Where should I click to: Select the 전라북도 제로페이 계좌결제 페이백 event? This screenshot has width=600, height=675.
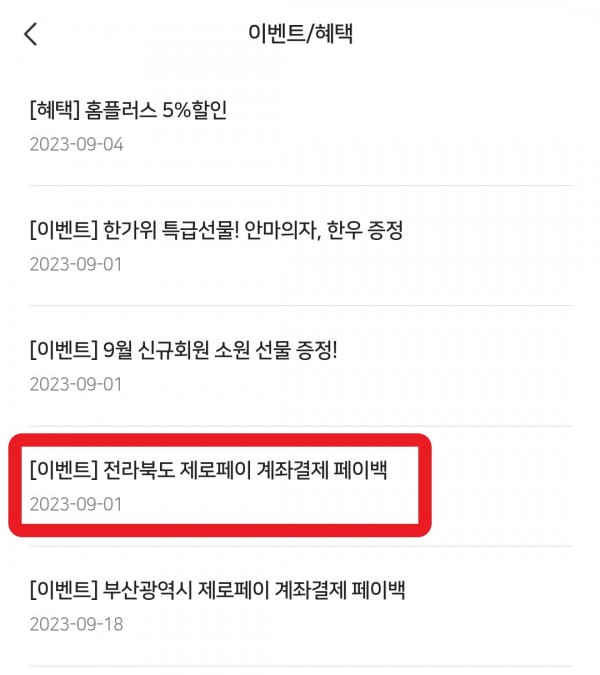click(x=208, y=471)
